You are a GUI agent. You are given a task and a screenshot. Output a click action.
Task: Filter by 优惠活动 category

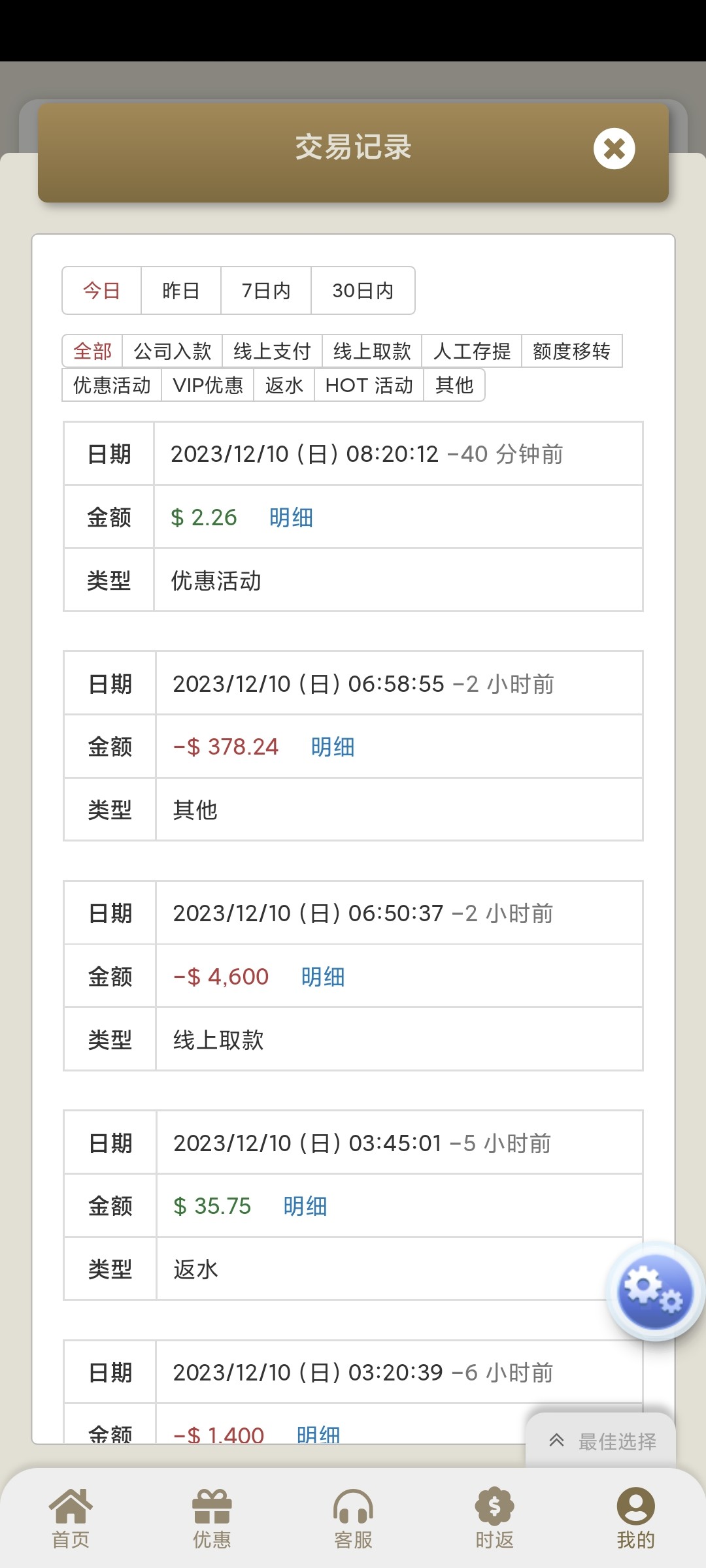click(112, 385)
